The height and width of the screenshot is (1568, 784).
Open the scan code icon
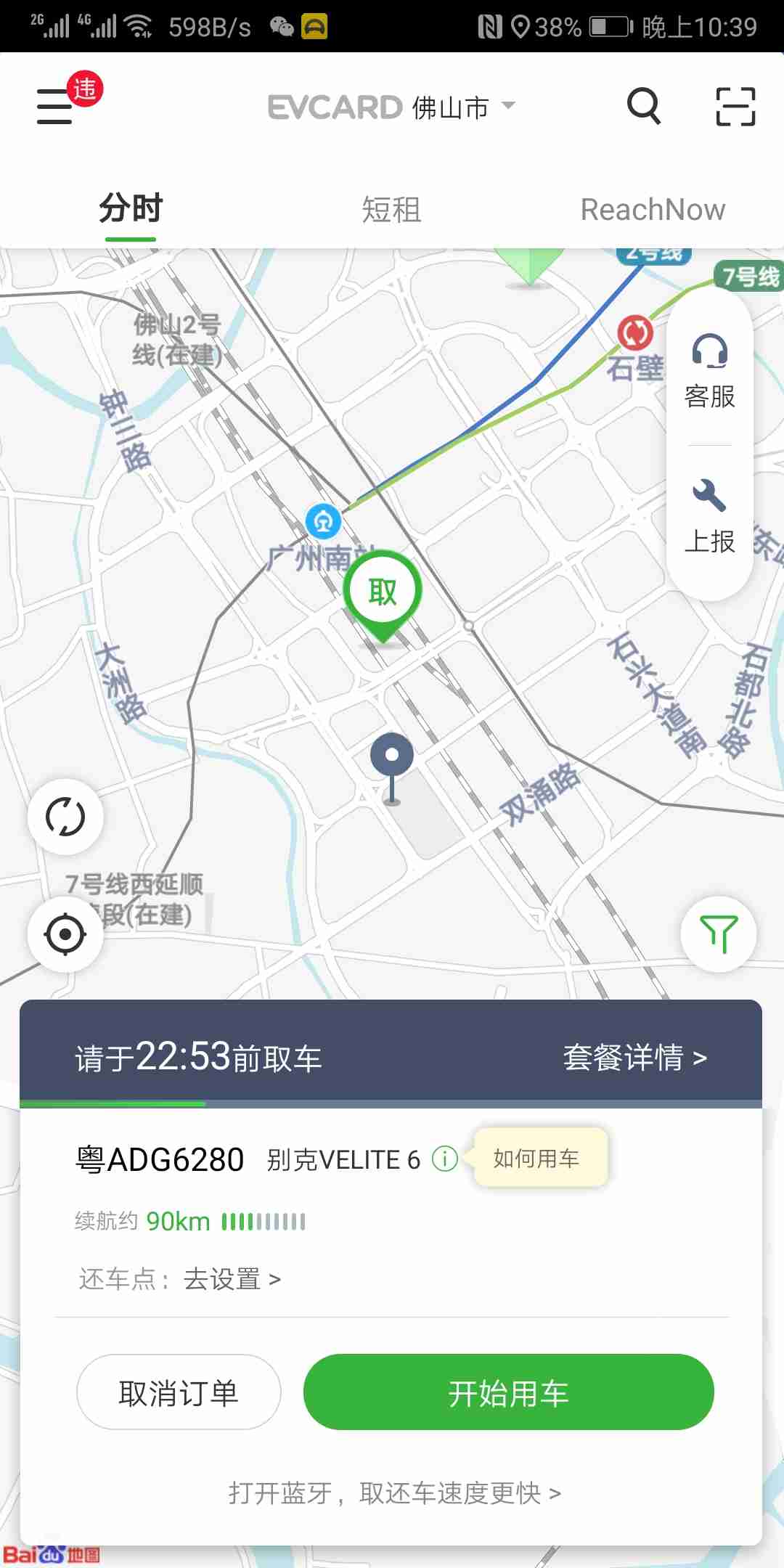tap(735, 107)
